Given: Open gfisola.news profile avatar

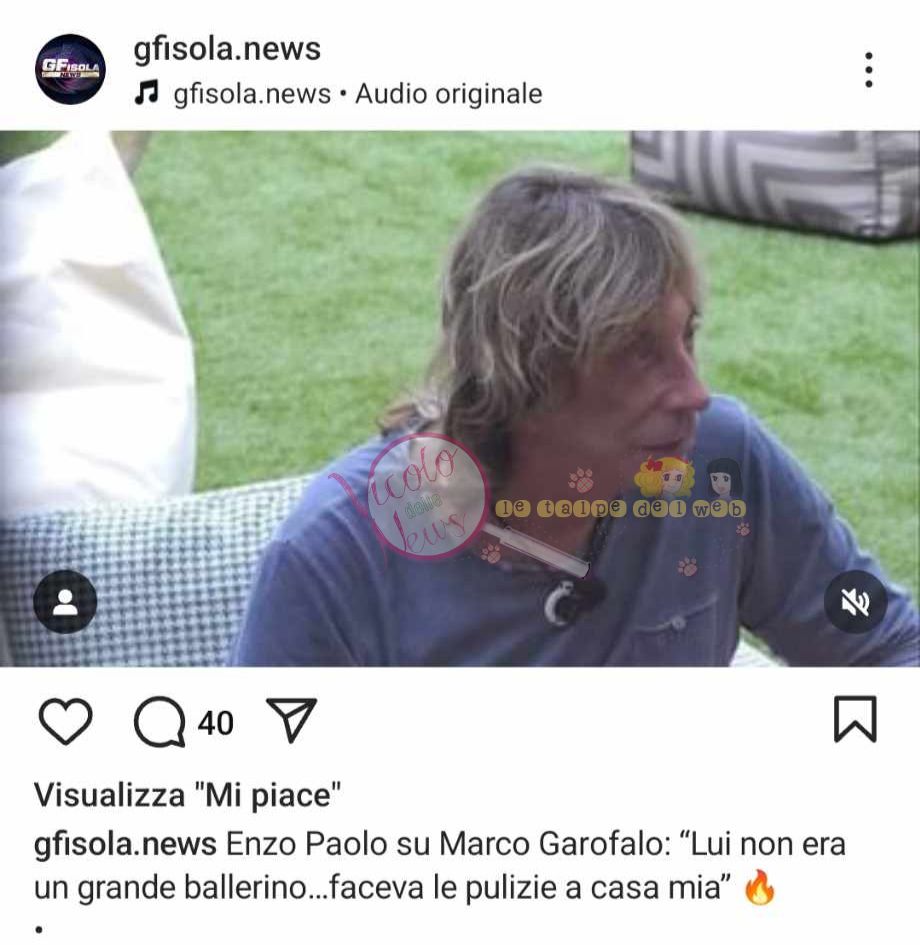Looking at the screenshot, I should [70, 69].
